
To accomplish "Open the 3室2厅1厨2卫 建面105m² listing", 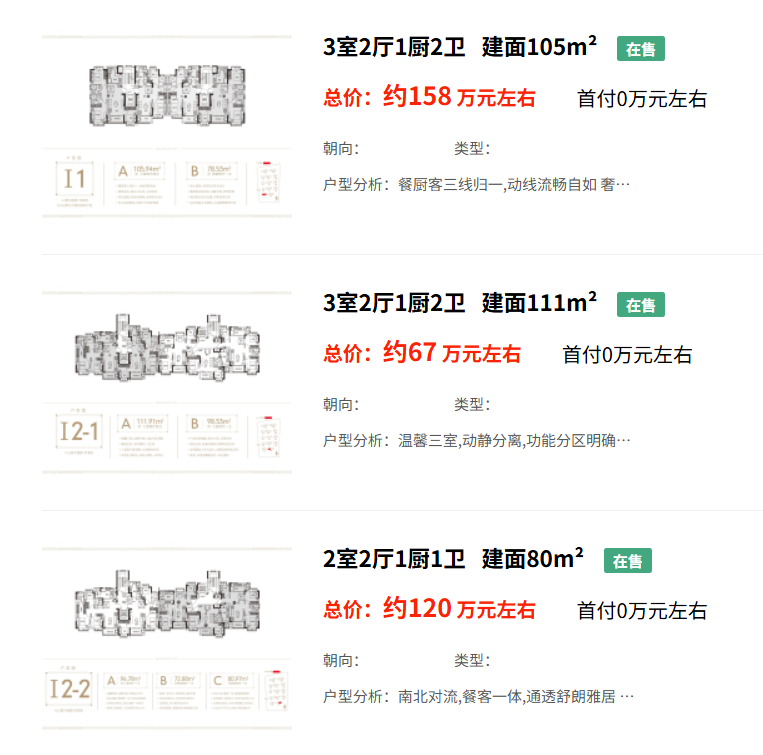I will 460,47.
